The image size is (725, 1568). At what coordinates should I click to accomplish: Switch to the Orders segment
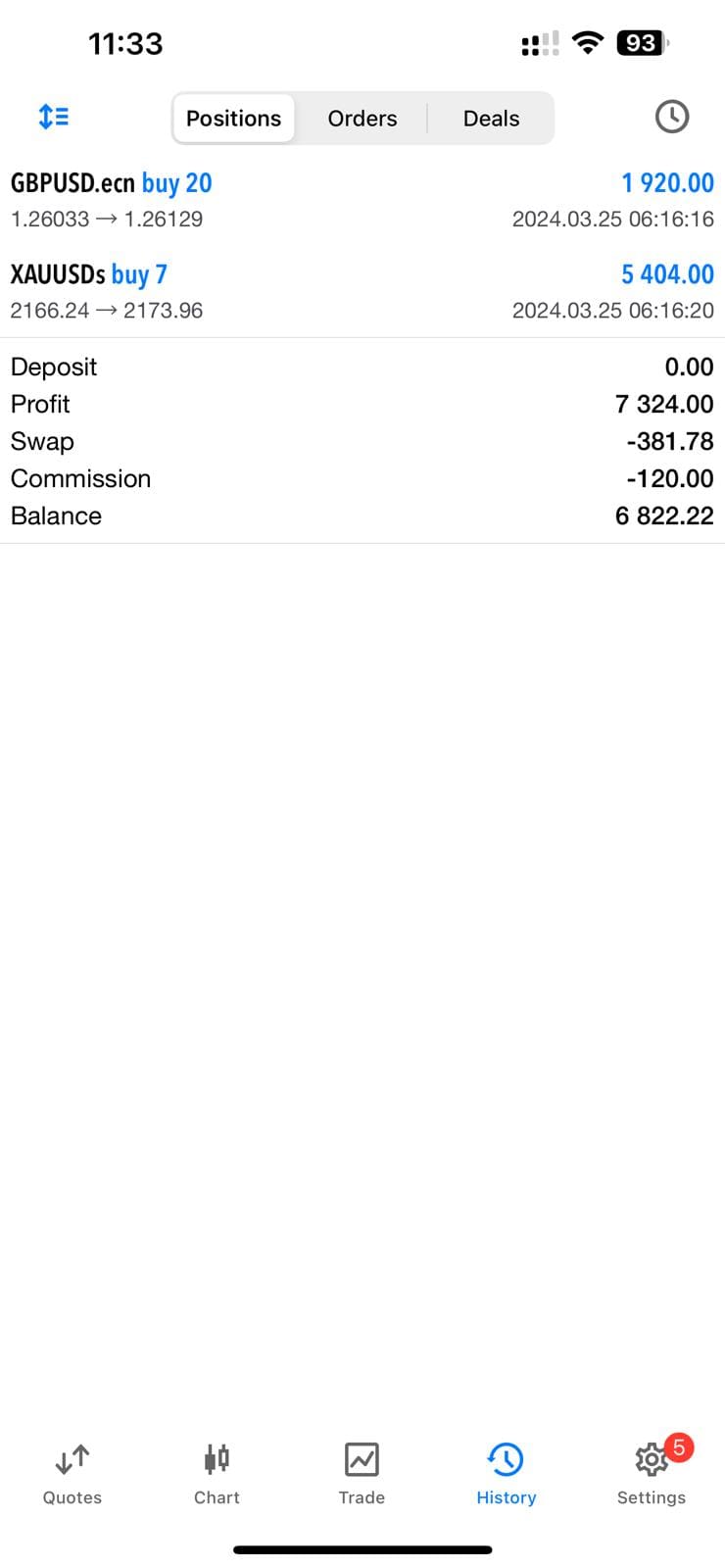pyautogui.click(x=362, y=119)
